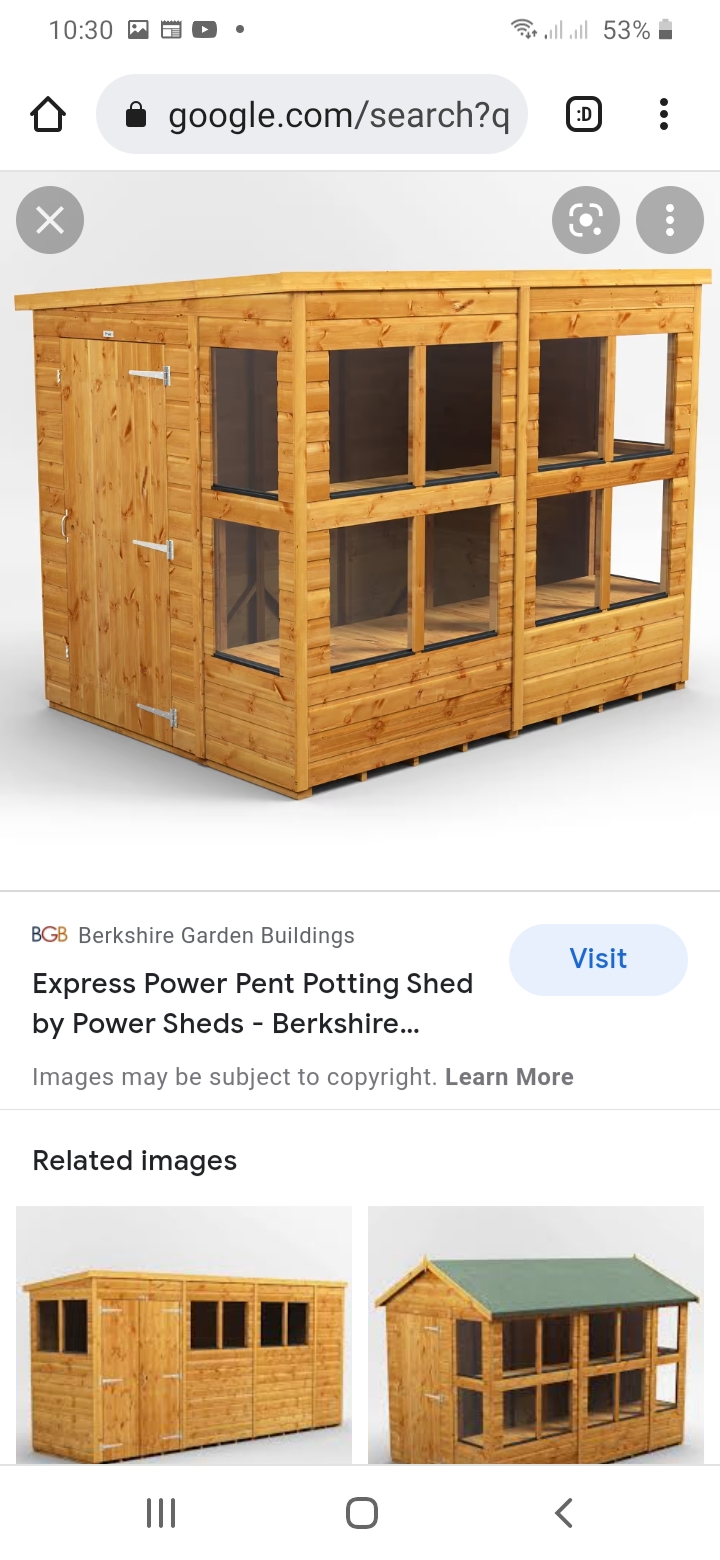Show recent apps
Image resolution: width=720 pixels, height=1560 pixels.
tap(161, 1513)
